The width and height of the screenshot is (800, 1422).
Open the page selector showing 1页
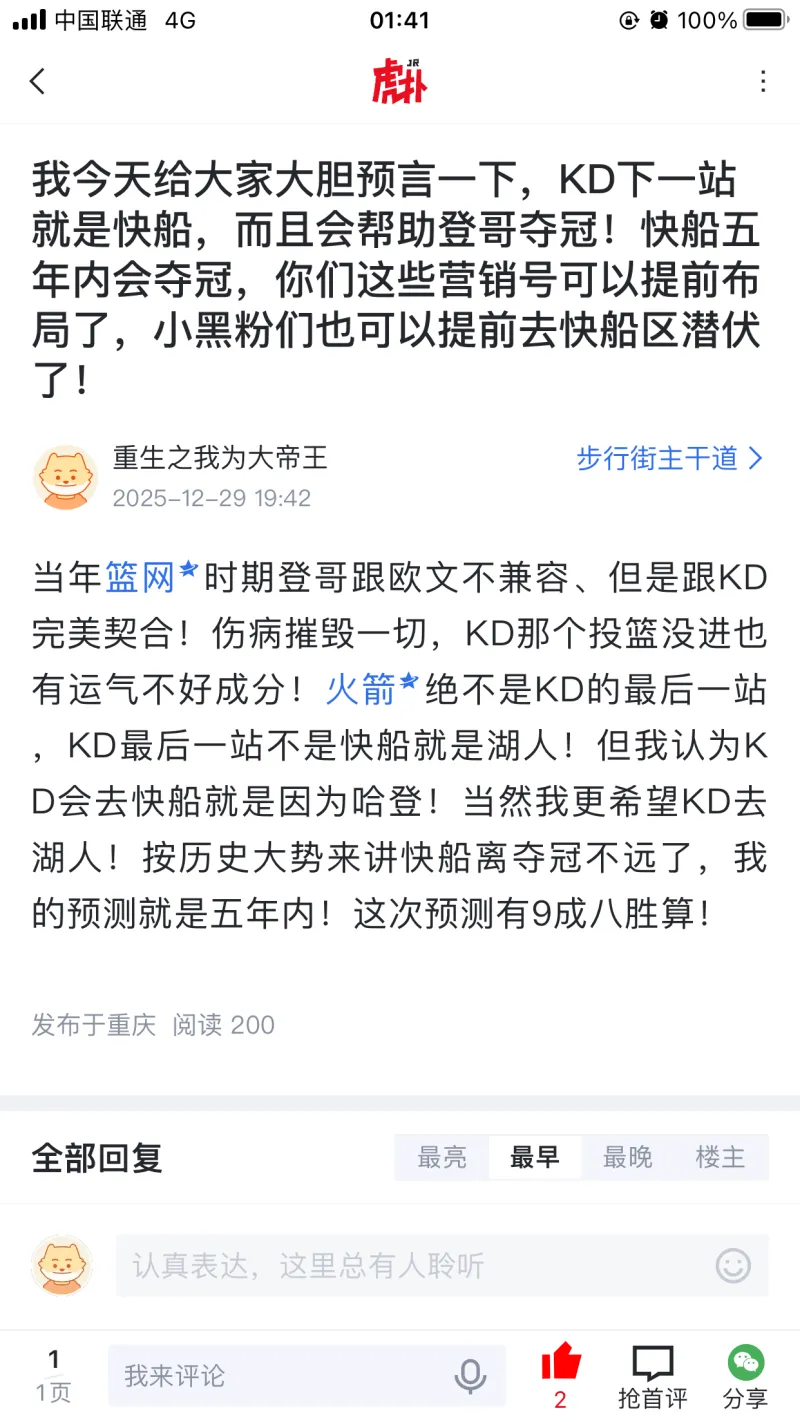tap(54, 1375)
